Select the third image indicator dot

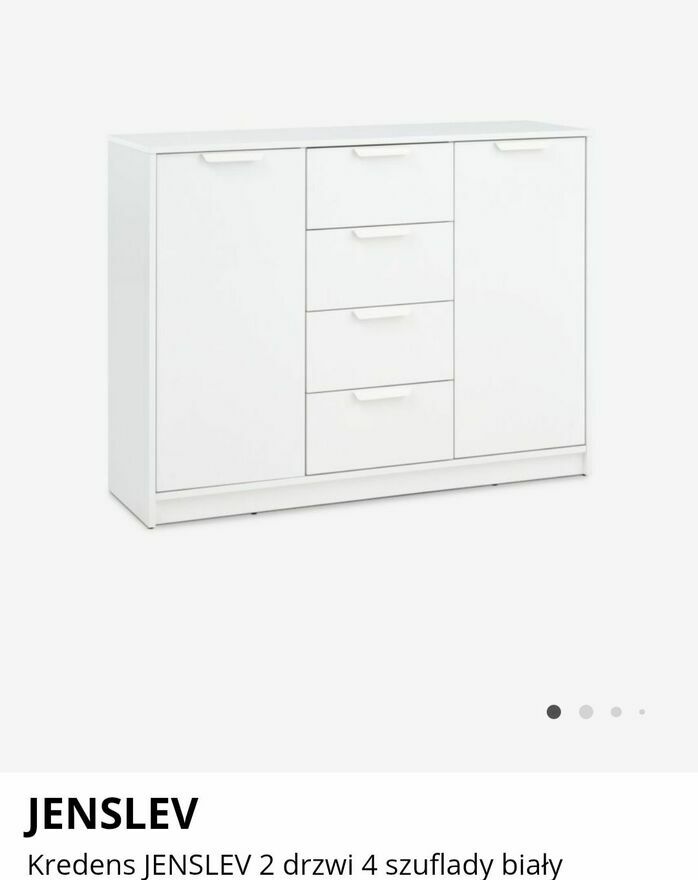(x=616, y=712)
